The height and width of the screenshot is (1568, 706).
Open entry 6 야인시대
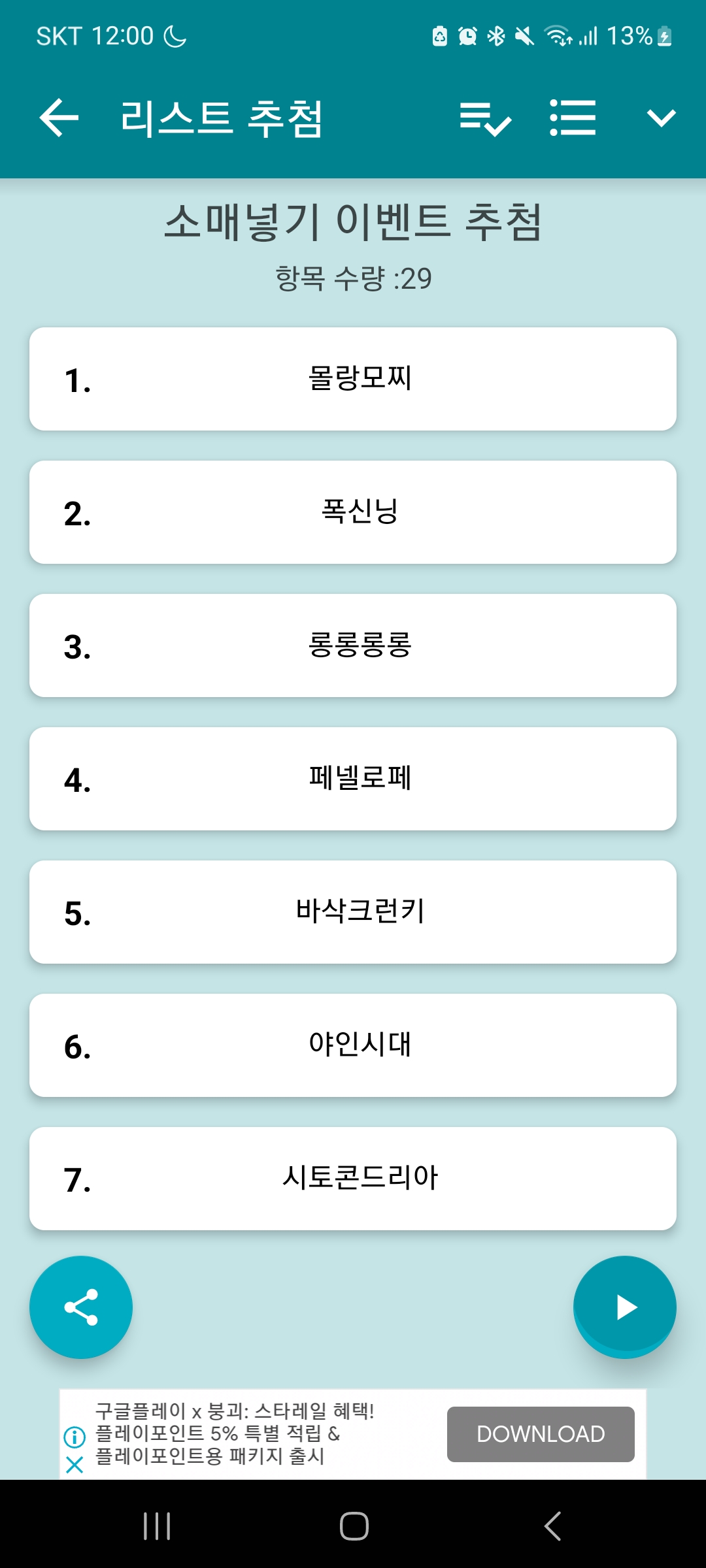pos(353,1045)
